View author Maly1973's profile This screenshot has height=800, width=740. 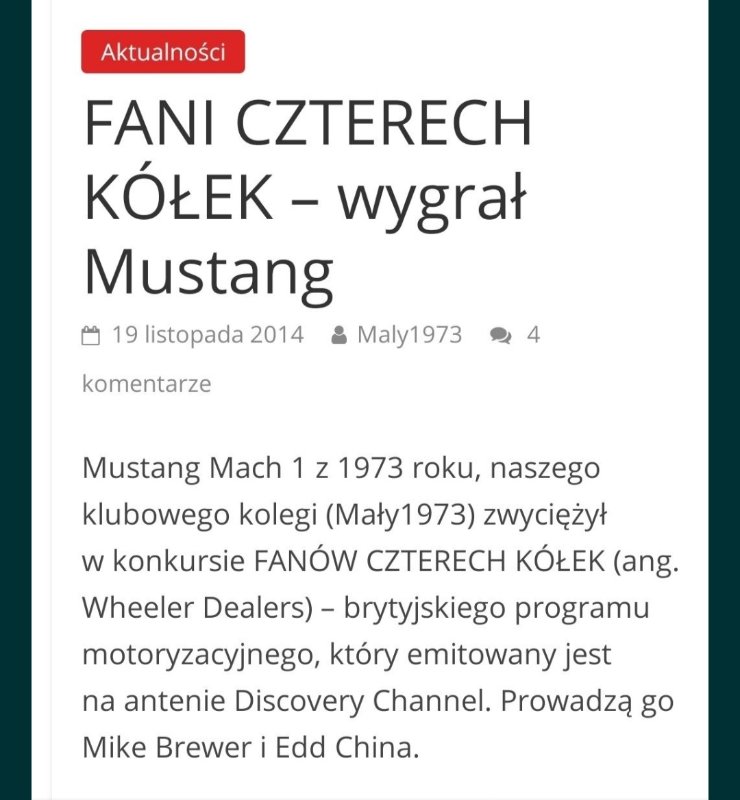click(409, 335)
